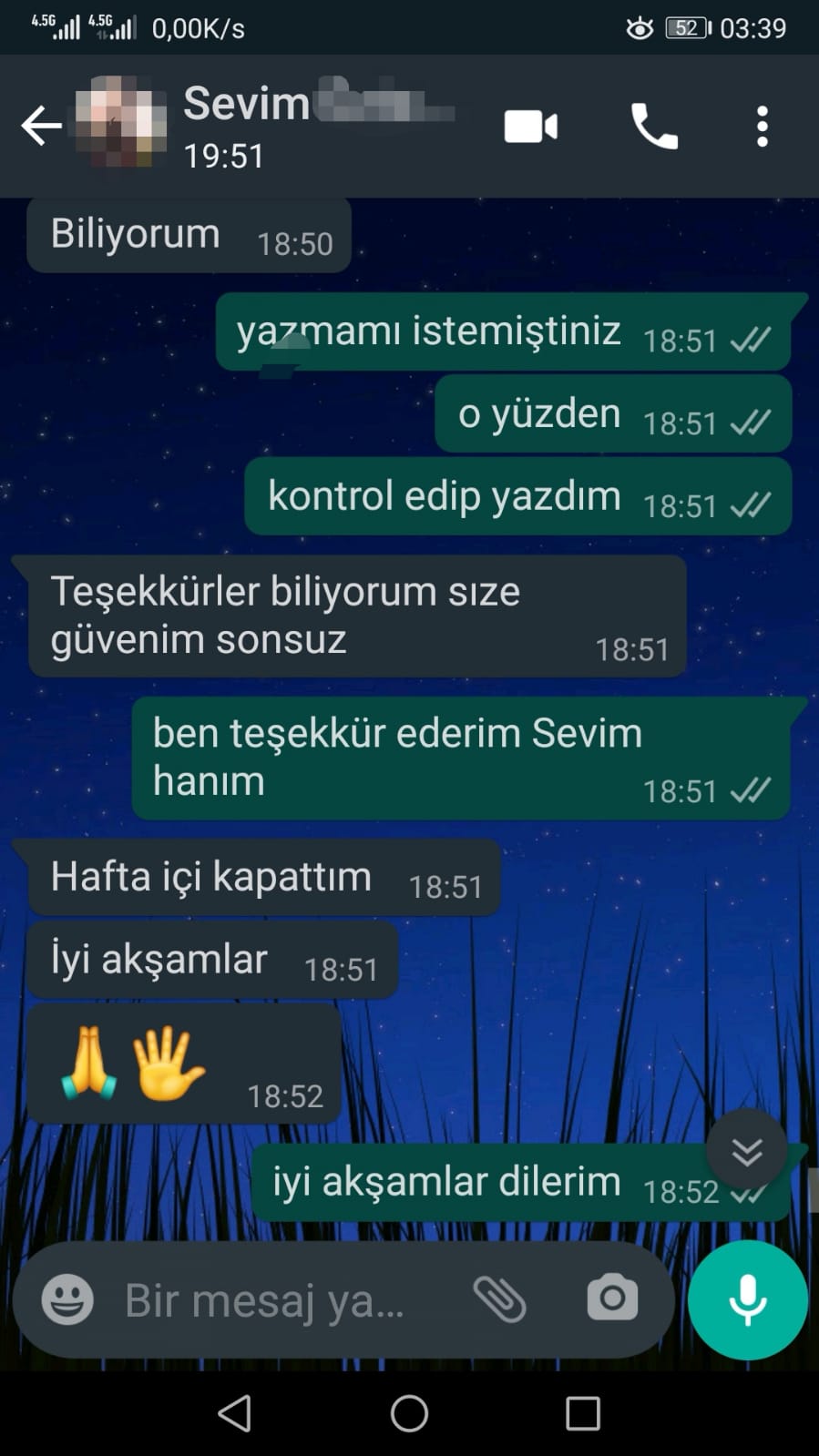The width and height of the screenshot is (819, 1456).
Task: Tap the voice message microphone button
Action: pos(747,1299)
